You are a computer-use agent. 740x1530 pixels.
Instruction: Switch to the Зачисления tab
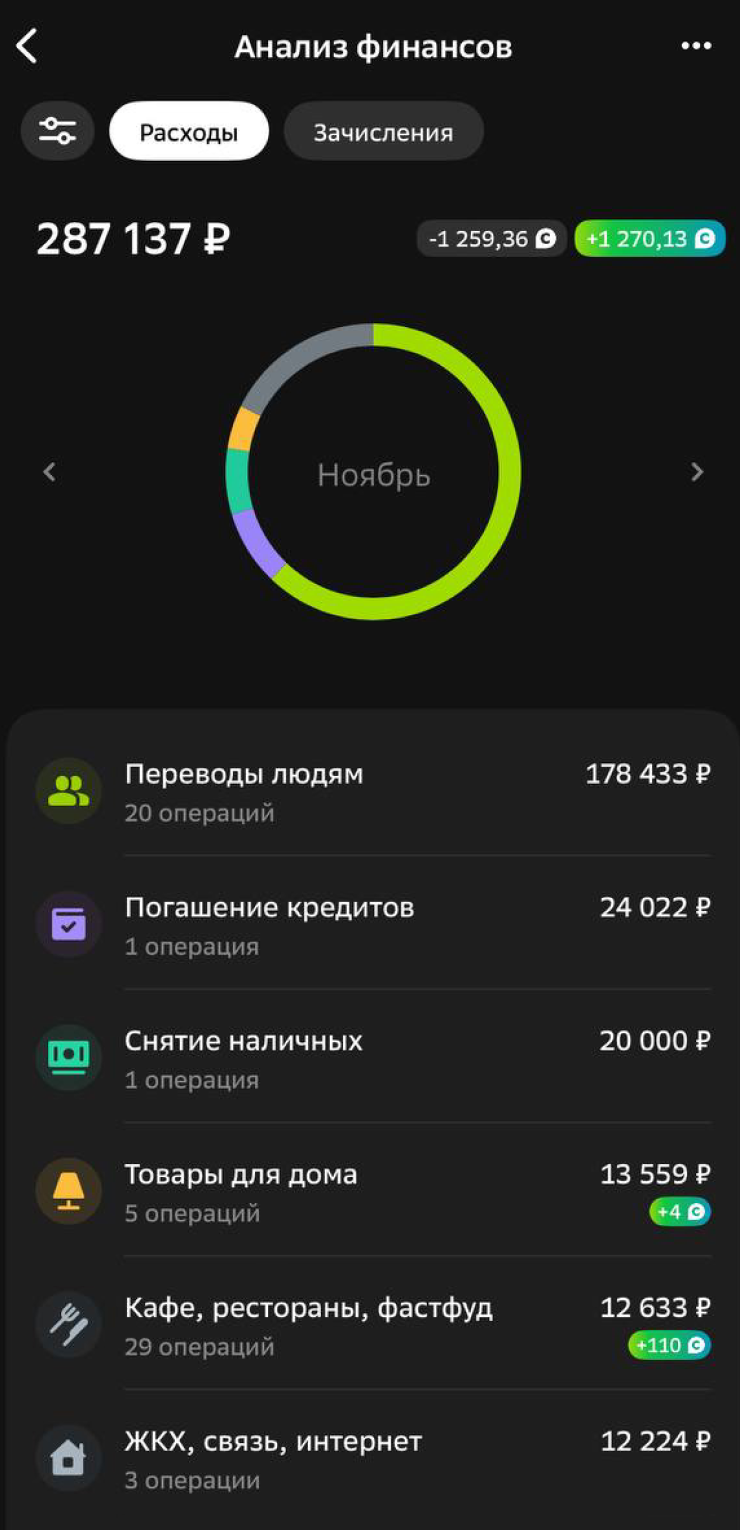coord(383,132)
